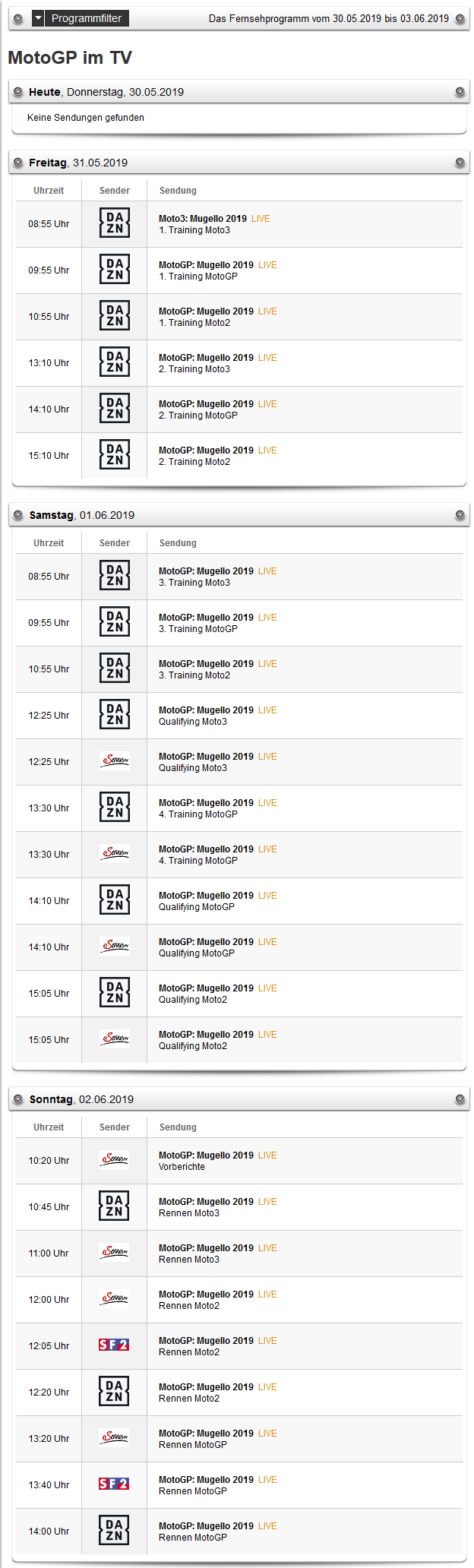Open Moto3: Mugello 2019 1. Training Moto3
This screenshot has width=474, height=1568.
click(202, 219)
